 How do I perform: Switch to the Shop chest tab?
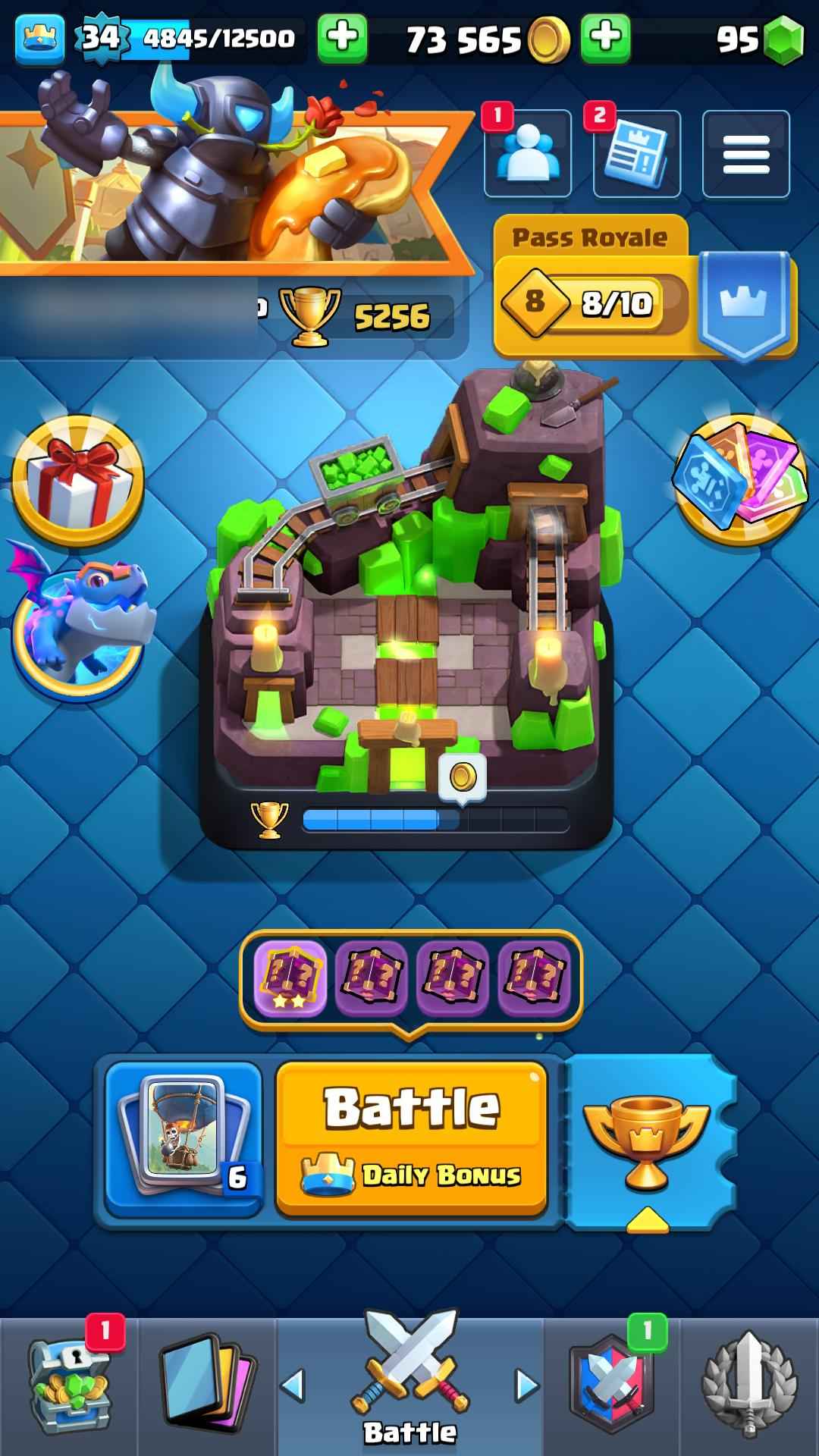70,1386
